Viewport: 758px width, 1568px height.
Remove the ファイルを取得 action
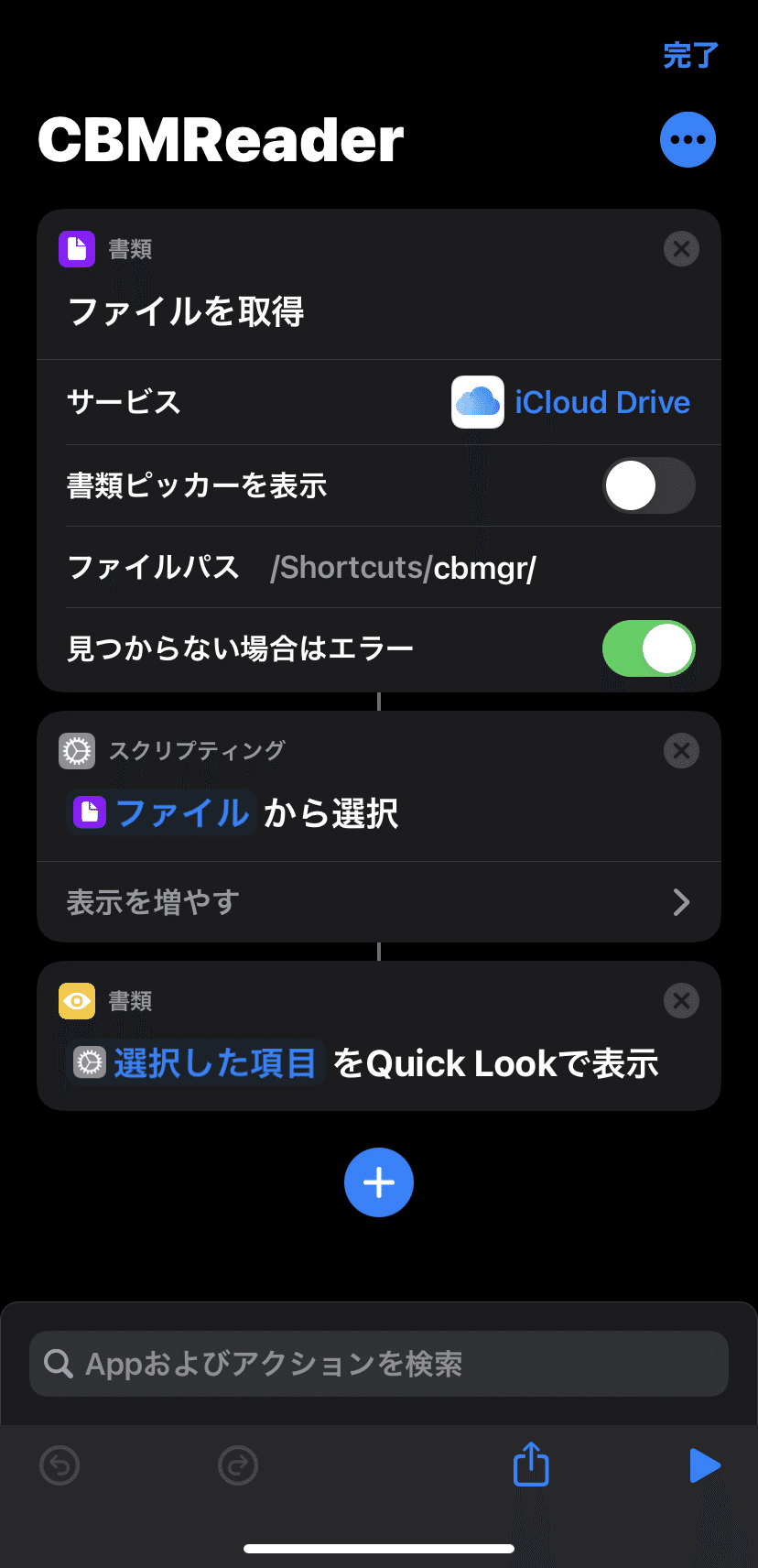click(681, 248)
